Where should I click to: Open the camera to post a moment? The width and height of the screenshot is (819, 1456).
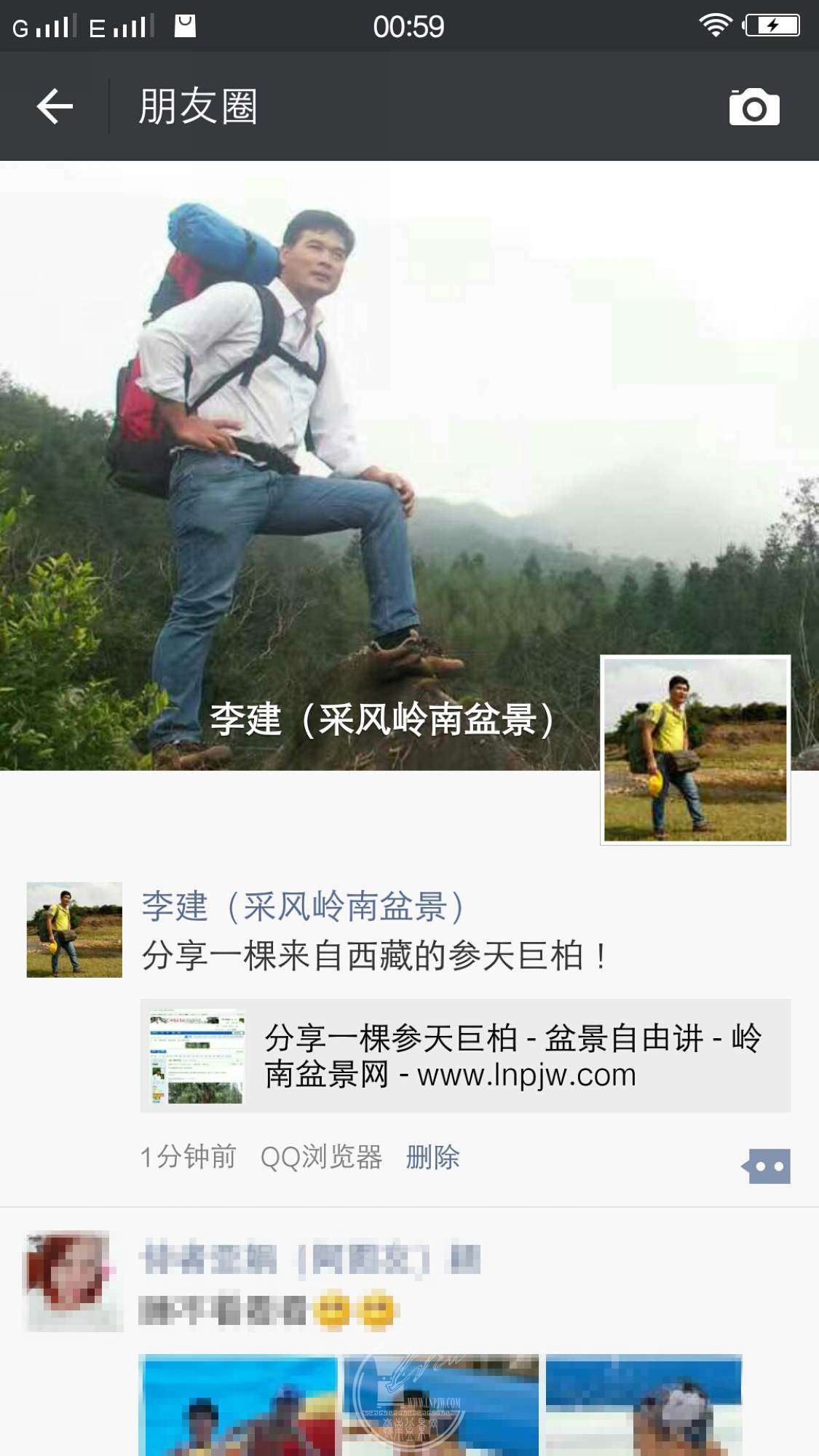tap(754, 107)
